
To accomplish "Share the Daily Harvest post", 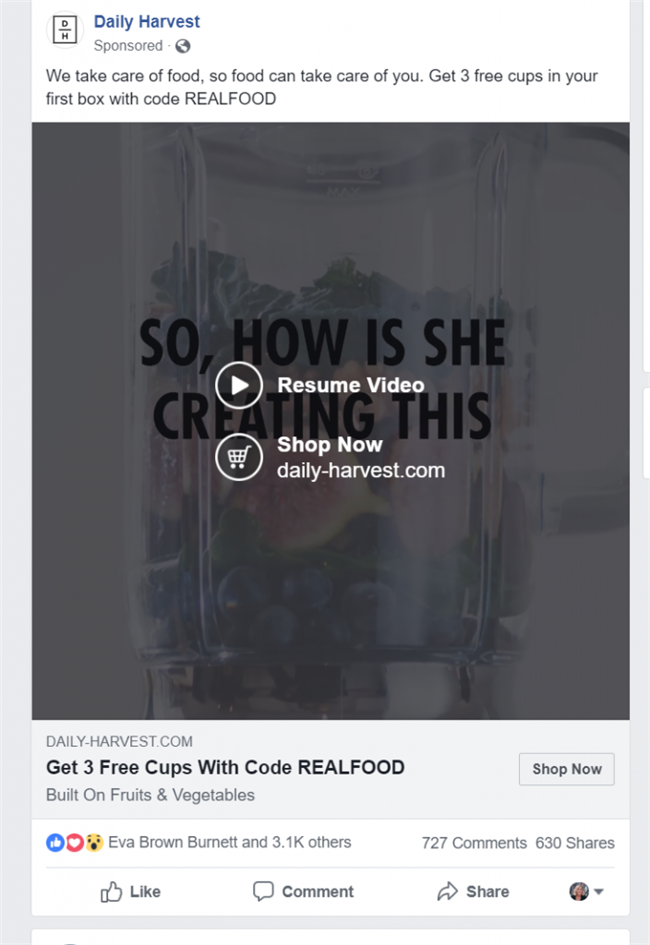I will point(473,891).
